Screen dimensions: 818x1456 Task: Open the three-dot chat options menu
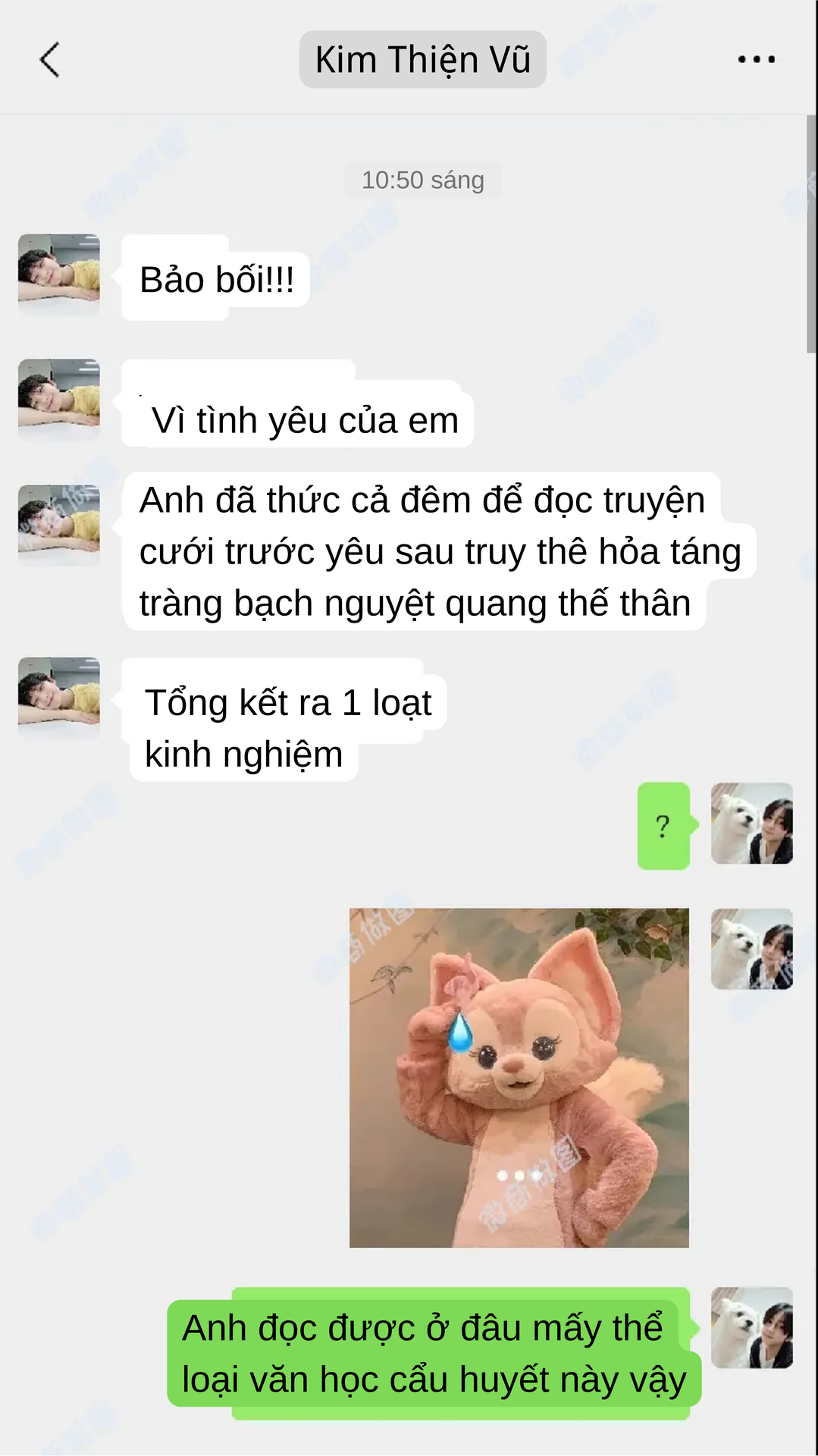[x=756, y=59]
